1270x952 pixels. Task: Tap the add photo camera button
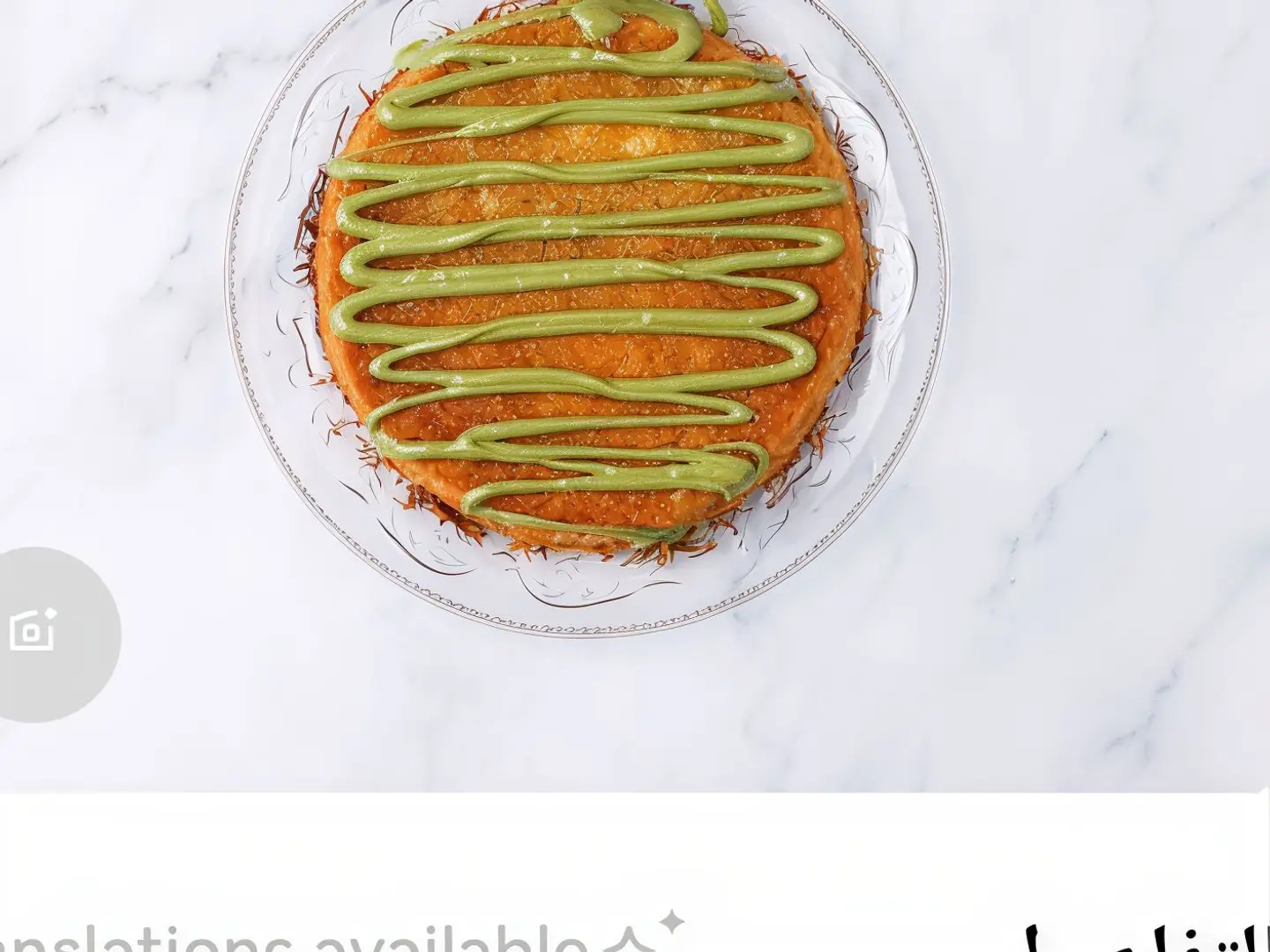(35, 632)
